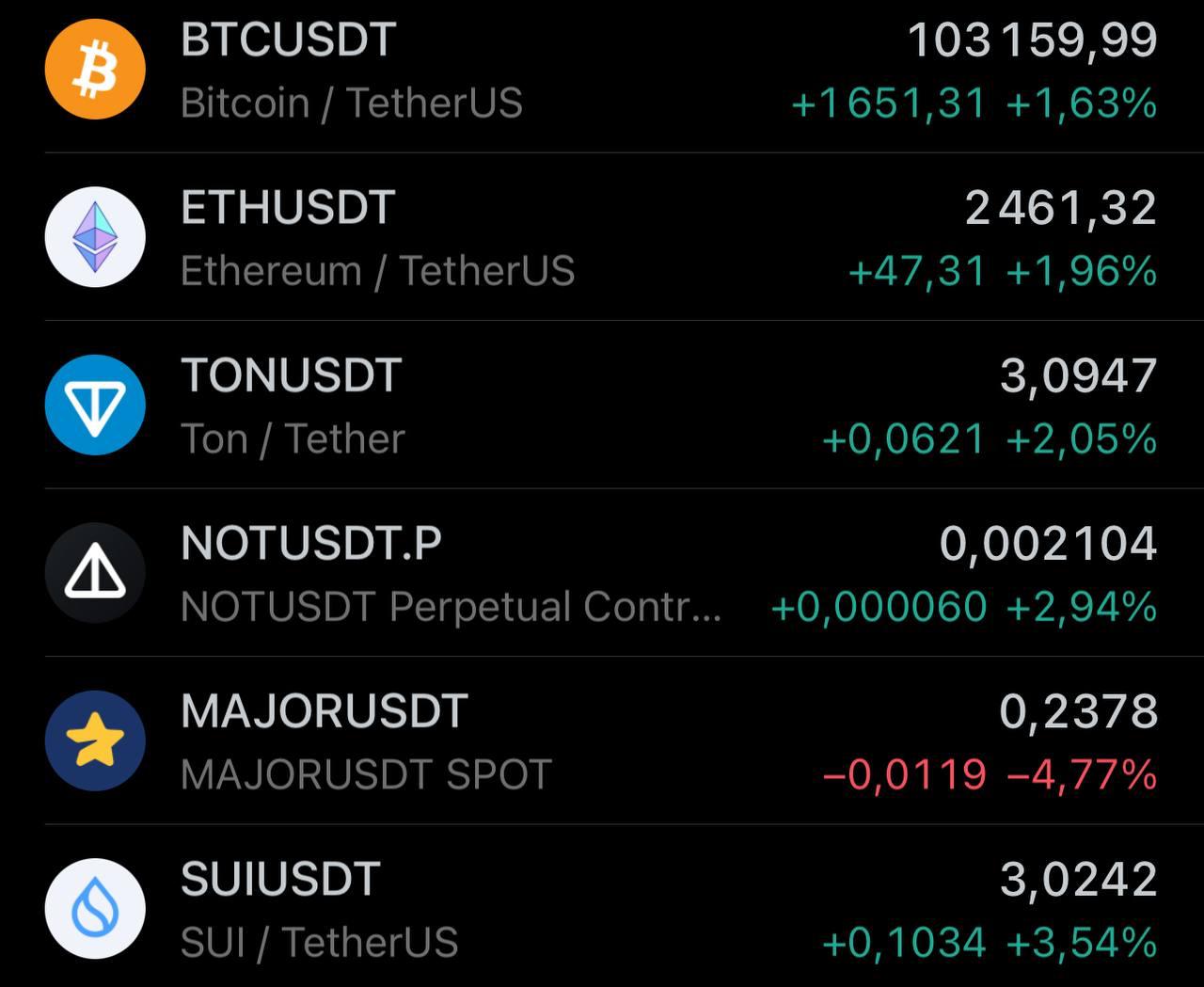Tap the SUIUSDT row

point(602,909)
